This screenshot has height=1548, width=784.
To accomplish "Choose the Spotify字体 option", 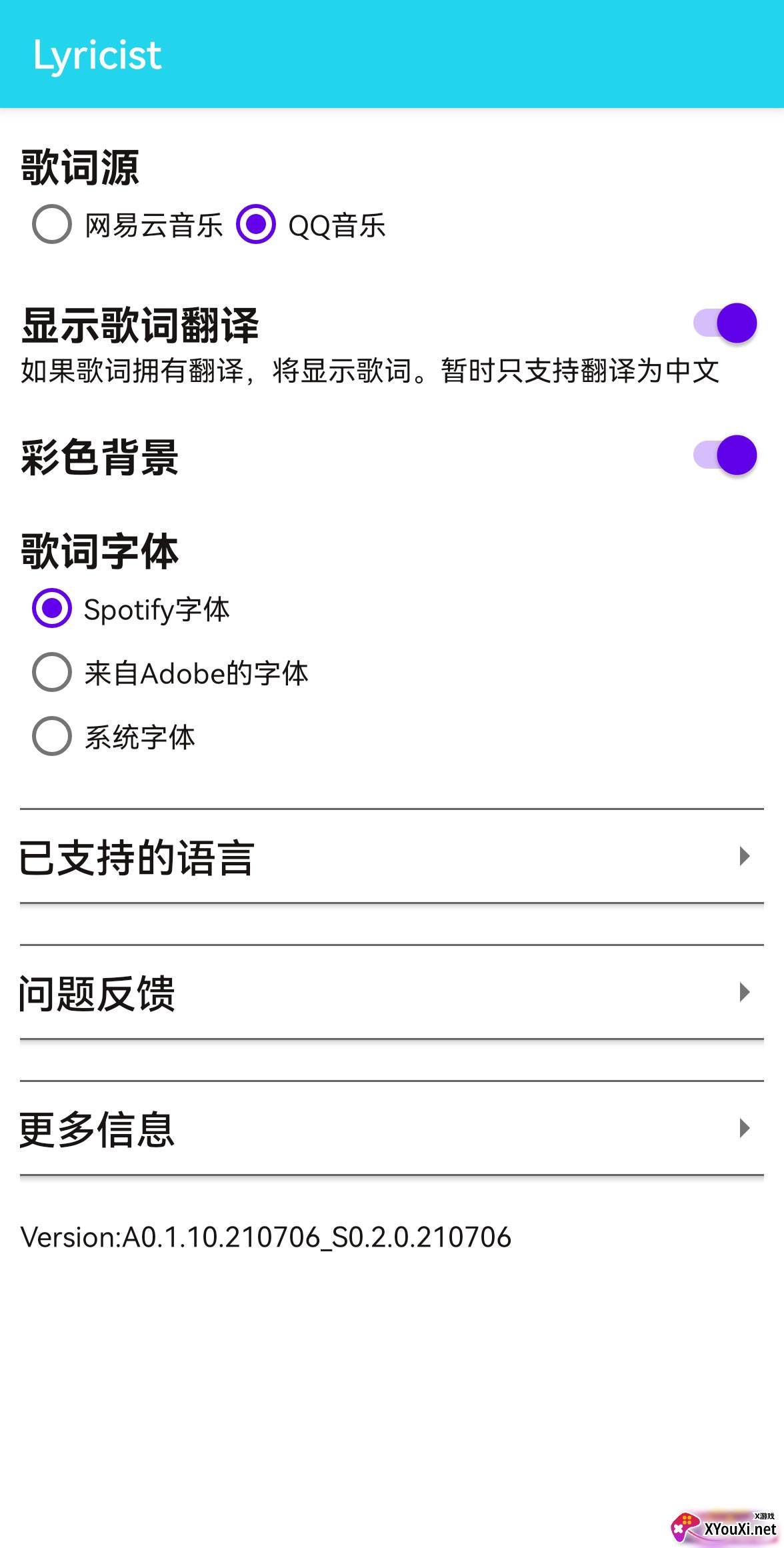I will click(131, 609).
